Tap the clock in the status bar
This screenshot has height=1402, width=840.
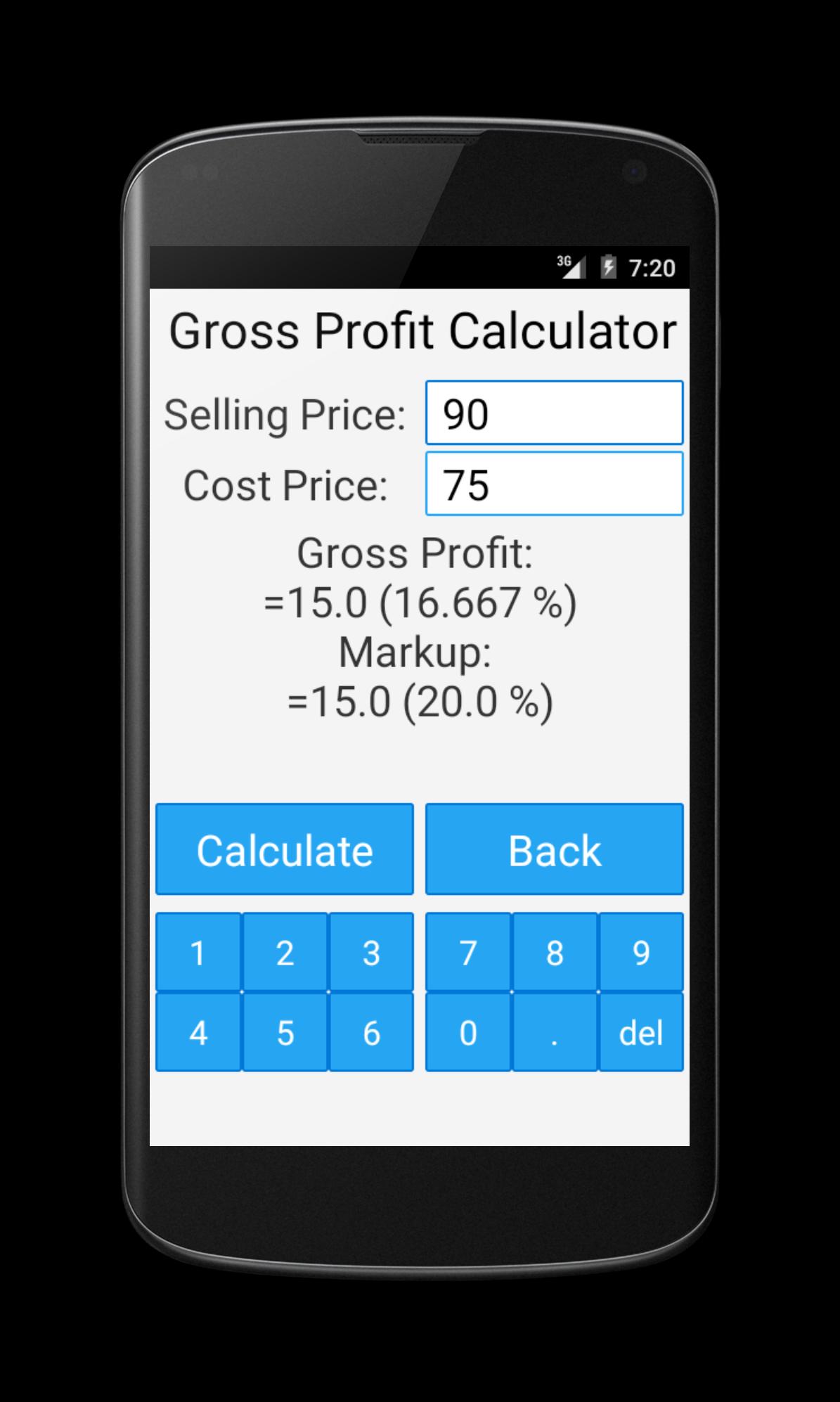(x=652, y=266)
